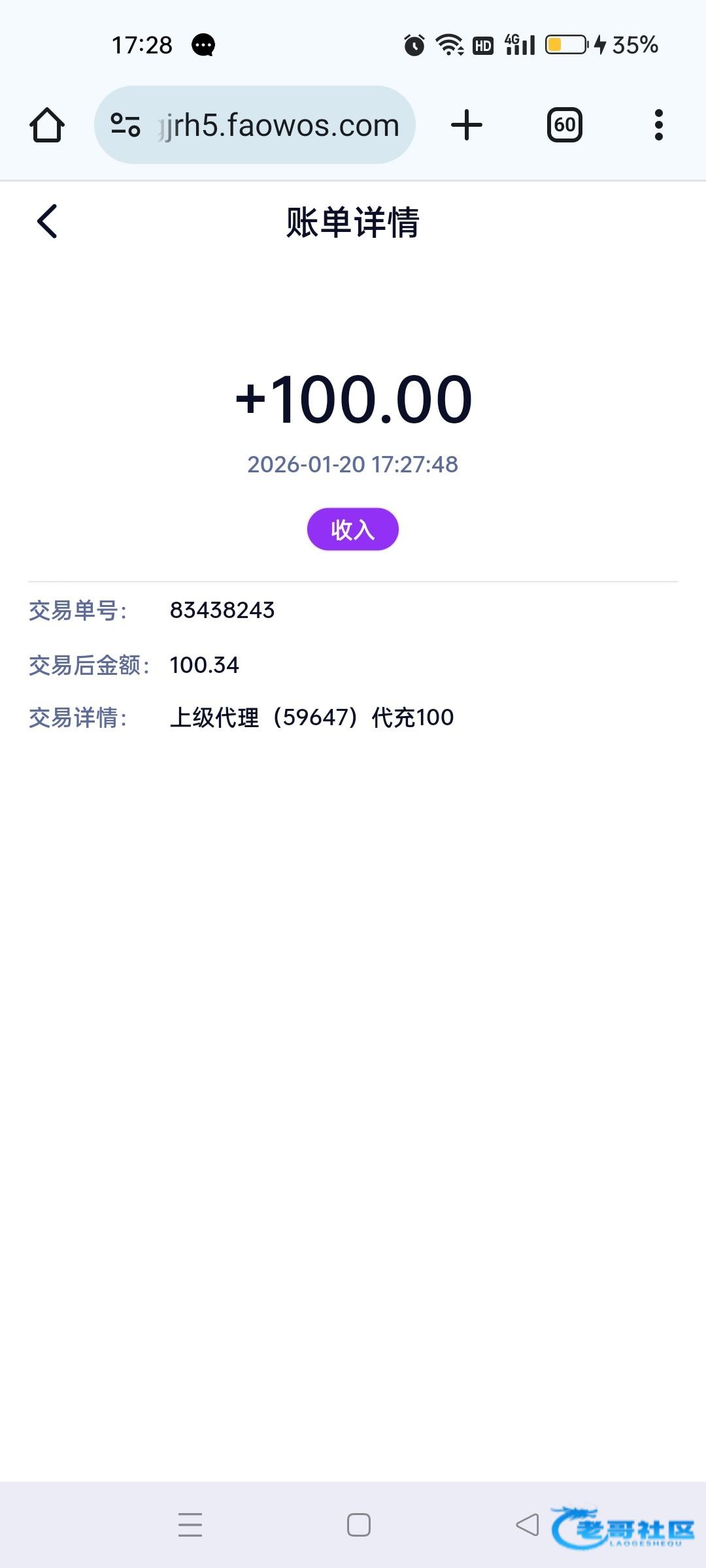The image size is (706, 1568).
Task: Go back from the 账单详情 page
Action: point(47,221)
